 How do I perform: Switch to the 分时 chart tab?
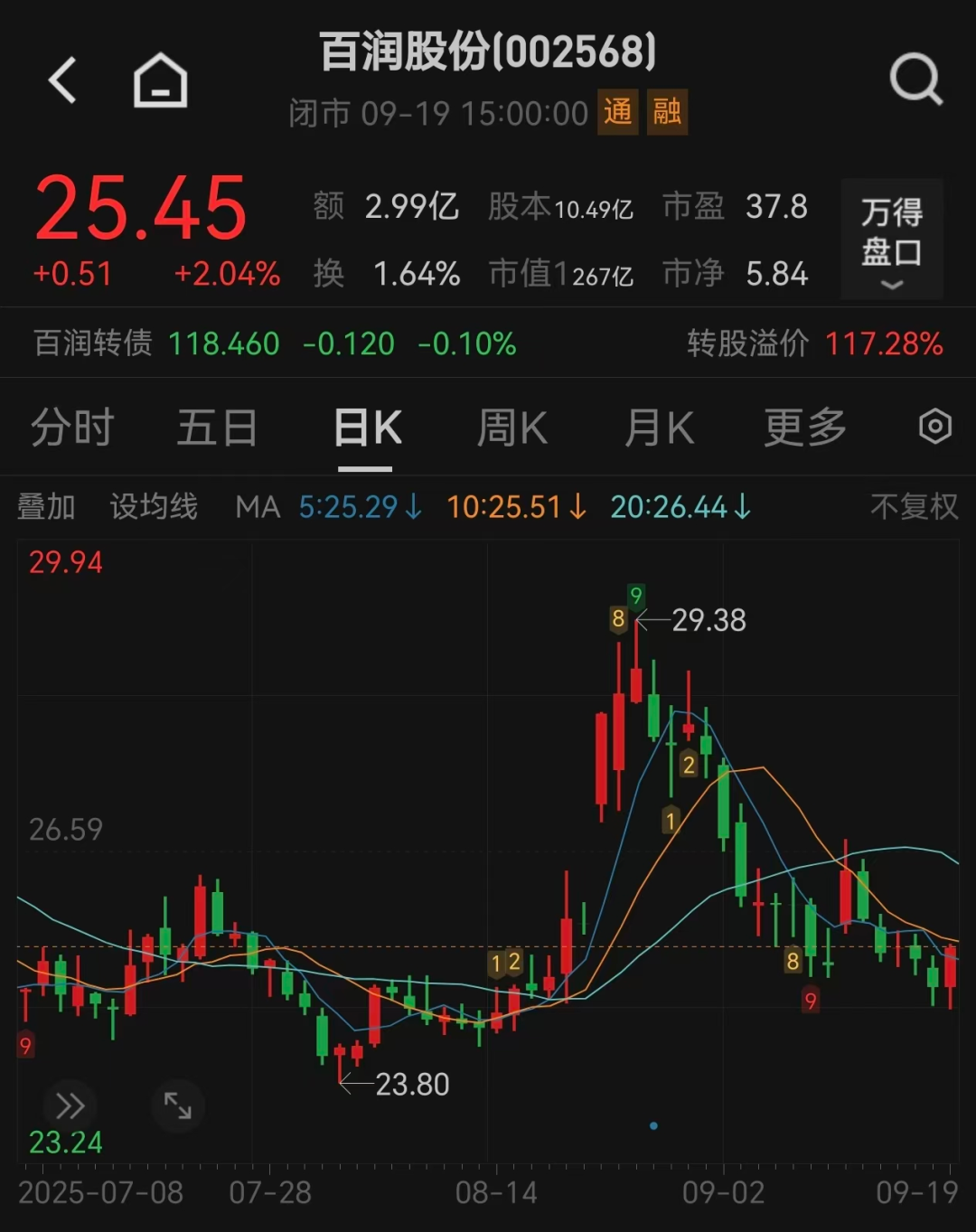point(72,428)
